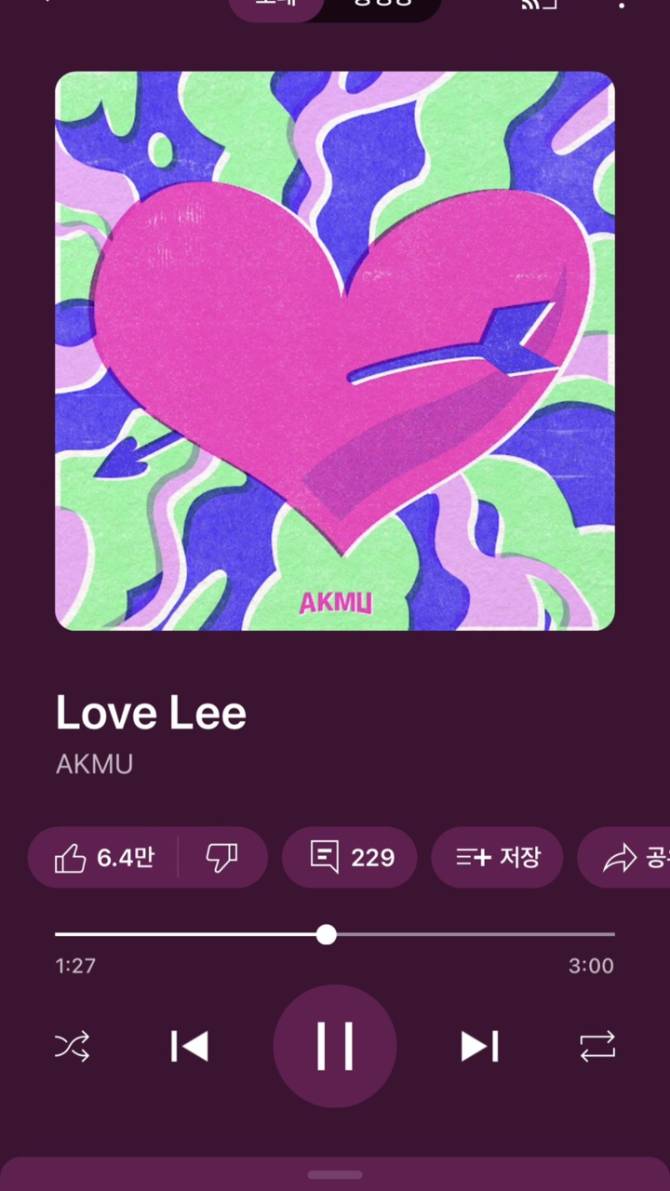This screenshot has height=1191, width=670.
Task: Skip to the next track
Action: [x=480, y=1046]
